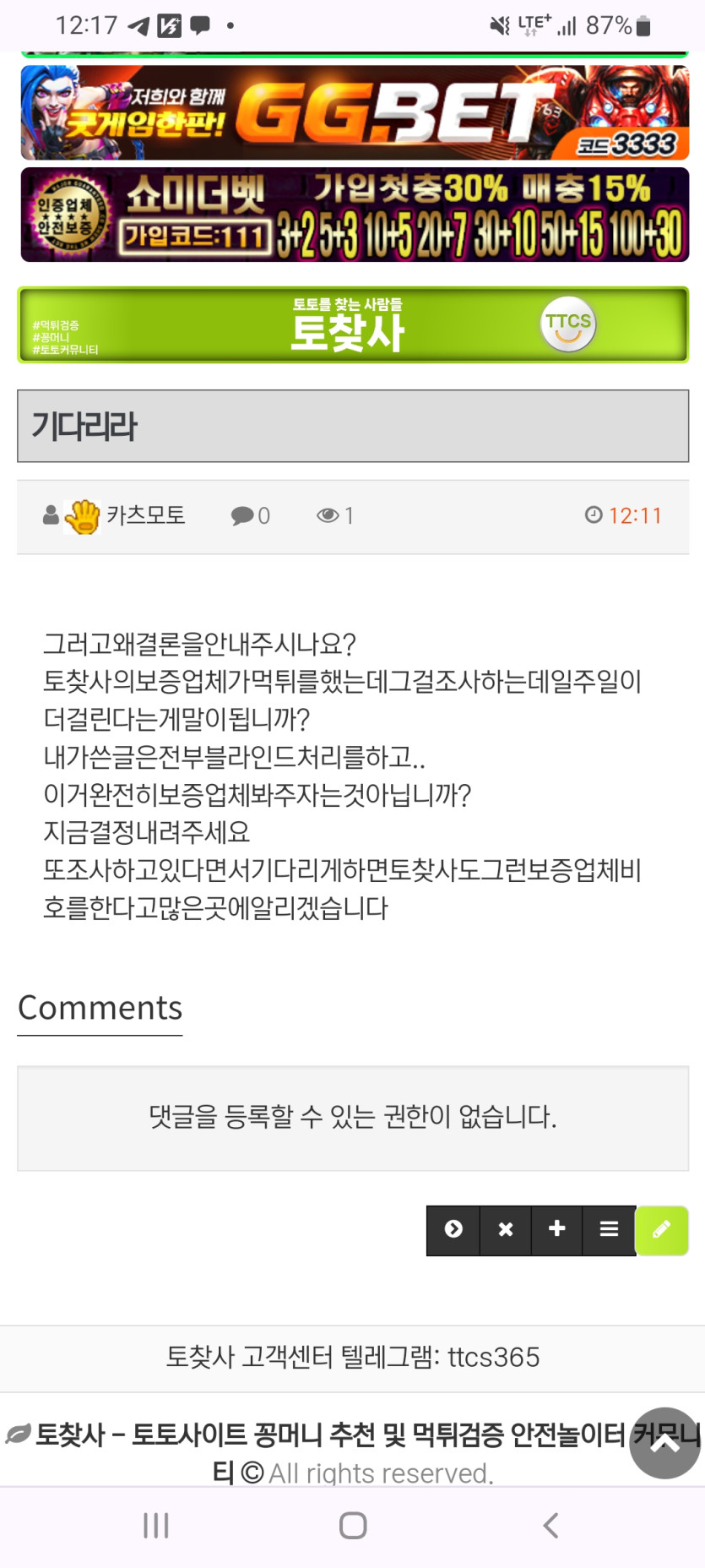Tap the plus button in post toolbar
Image resolution: width=705 pixels, height=1568 pixels.
click(x=557, y=1229)
